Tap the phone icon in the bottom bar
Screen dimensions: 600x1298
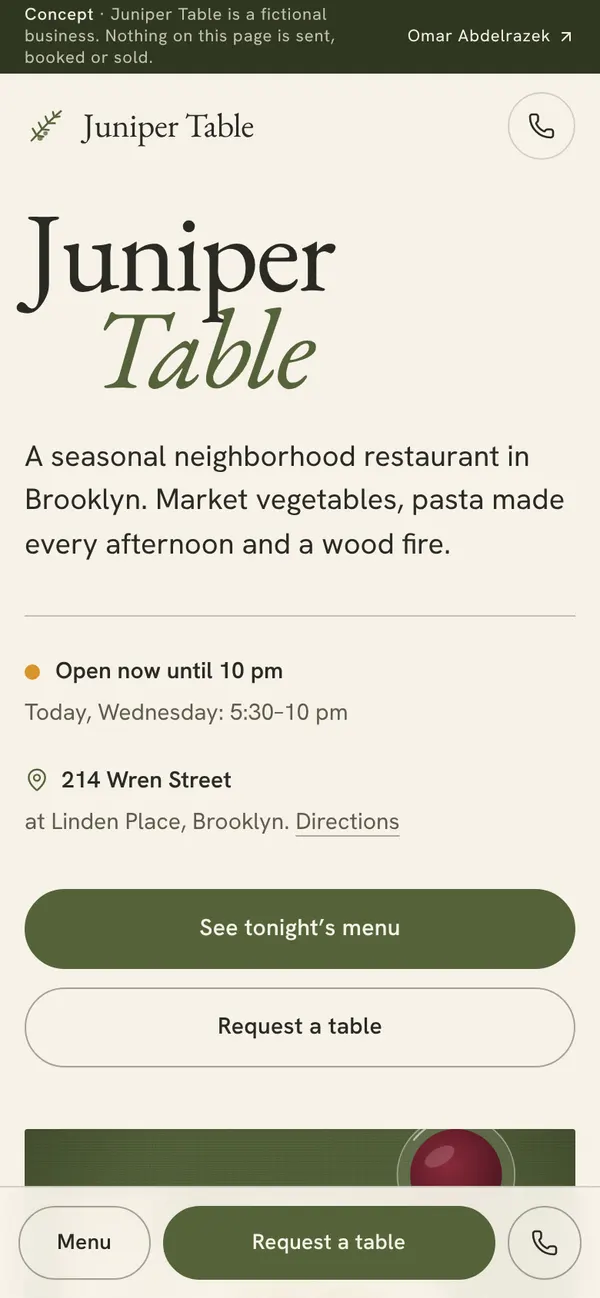(544, 1242)
